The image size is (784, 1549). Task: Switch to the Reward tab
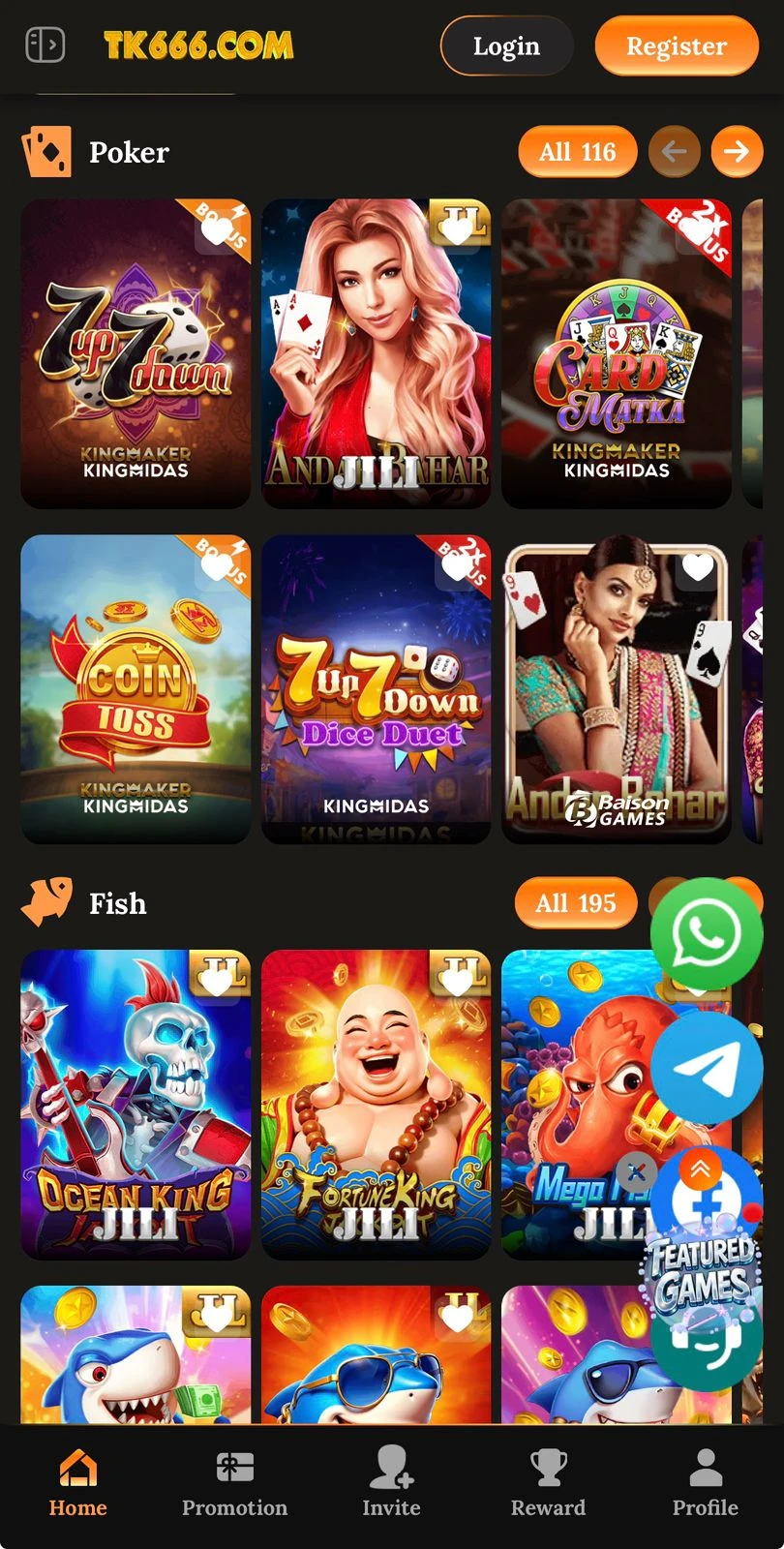548,1483
